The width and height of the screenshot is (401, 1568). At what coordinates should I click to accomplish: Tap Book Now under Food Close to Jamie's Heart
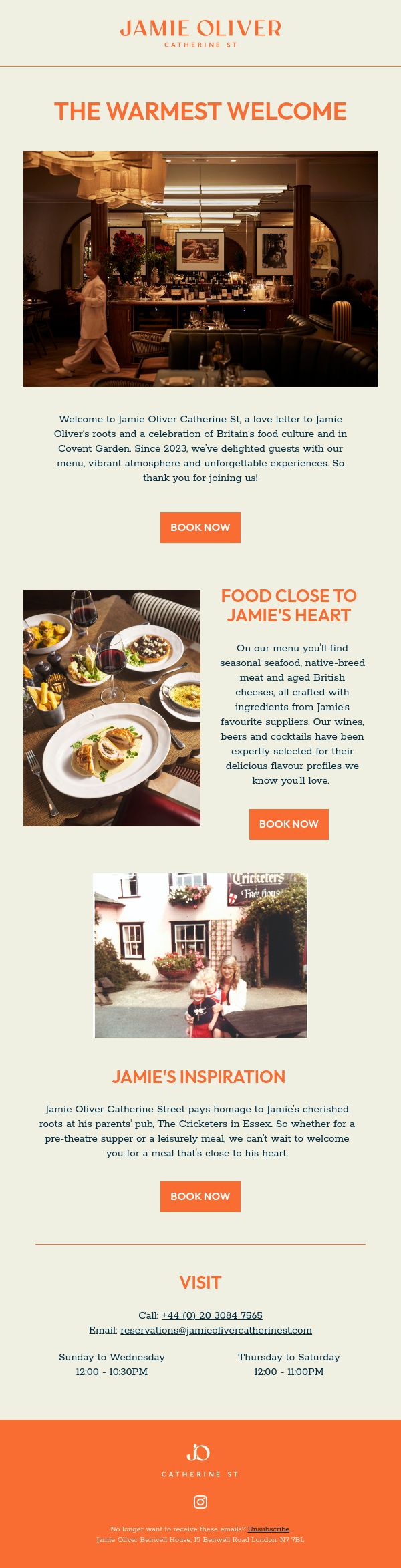pos(289,824)
